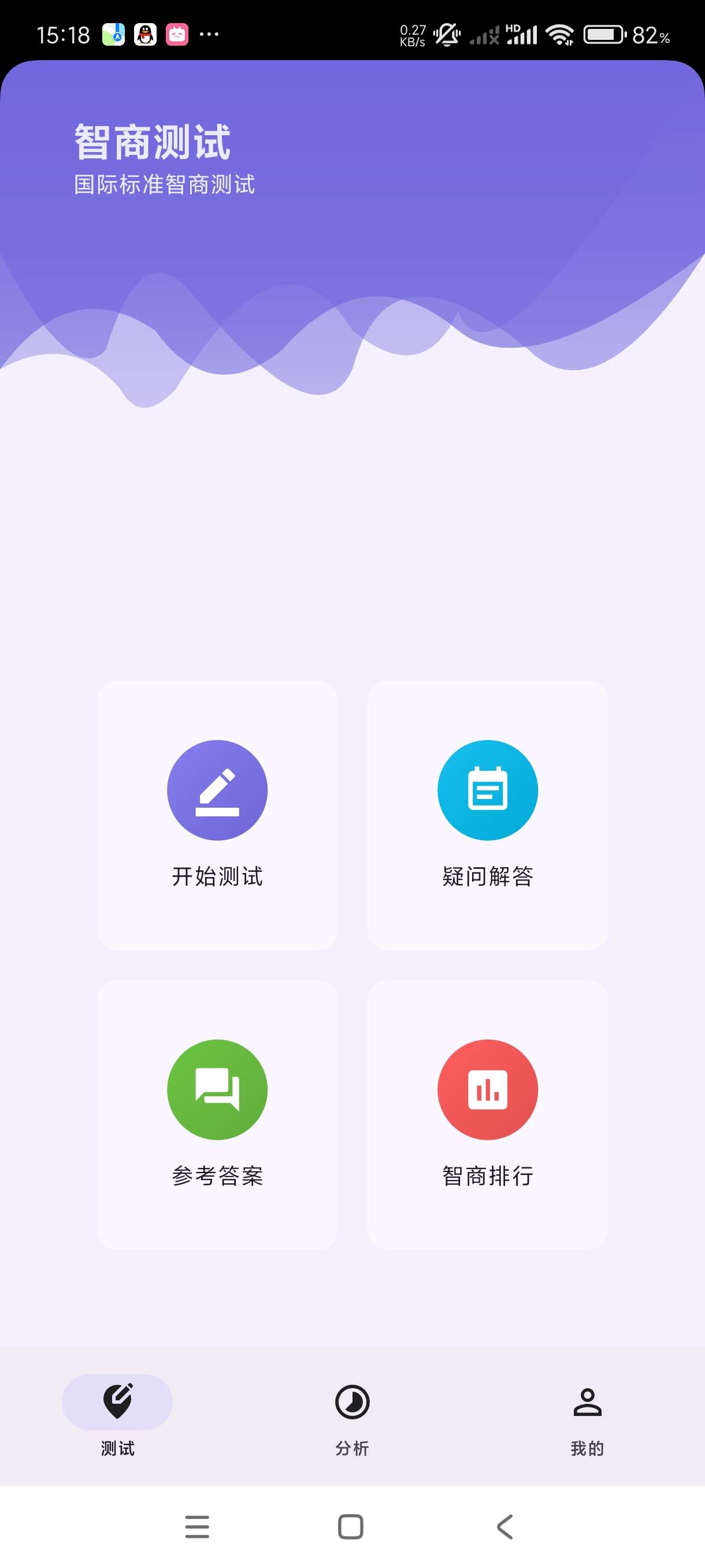Open the 智商排行 card
705x1568 pixels.
pos(487,1114)
